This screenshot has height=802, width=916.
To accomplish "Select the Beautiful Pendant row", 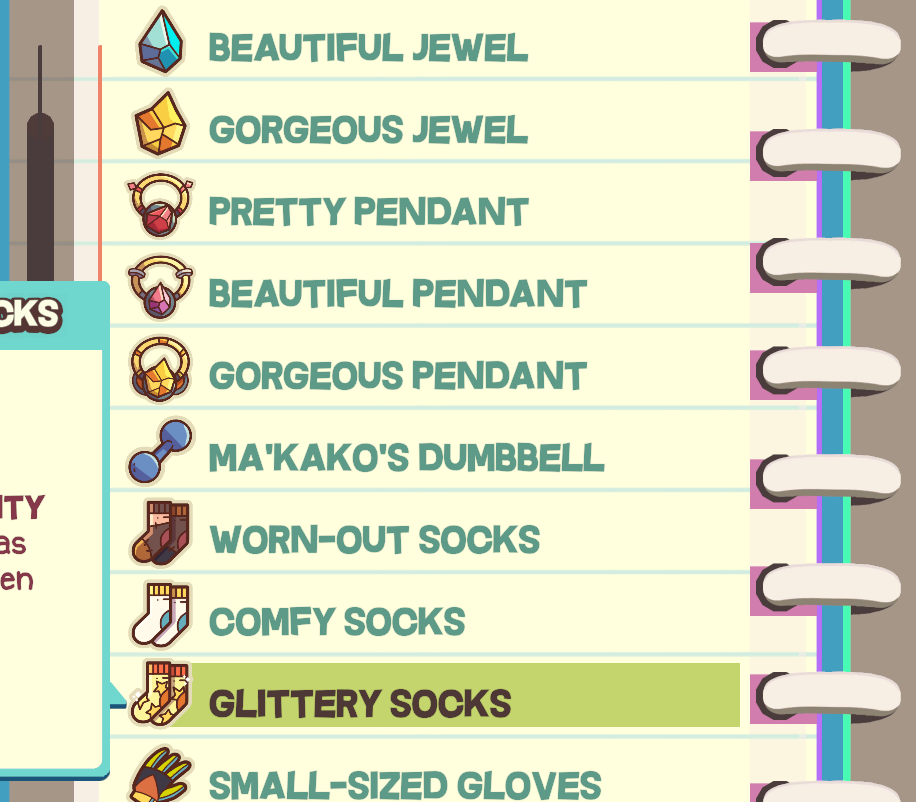I will click(x=397, y=294).
